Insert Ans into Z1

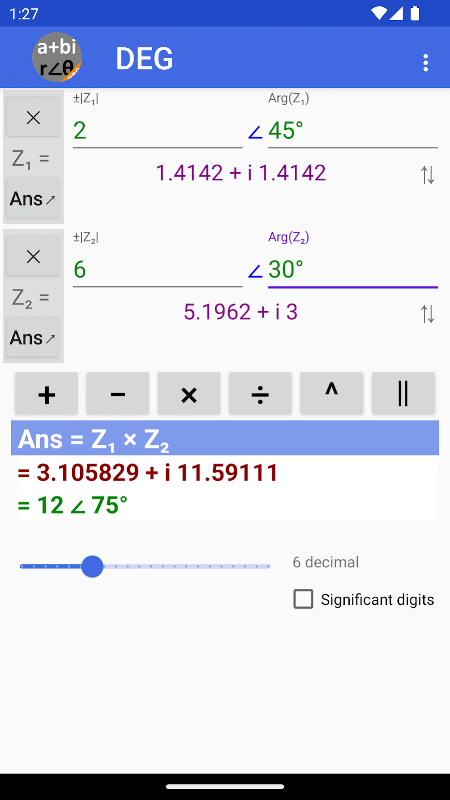point(33,199)
